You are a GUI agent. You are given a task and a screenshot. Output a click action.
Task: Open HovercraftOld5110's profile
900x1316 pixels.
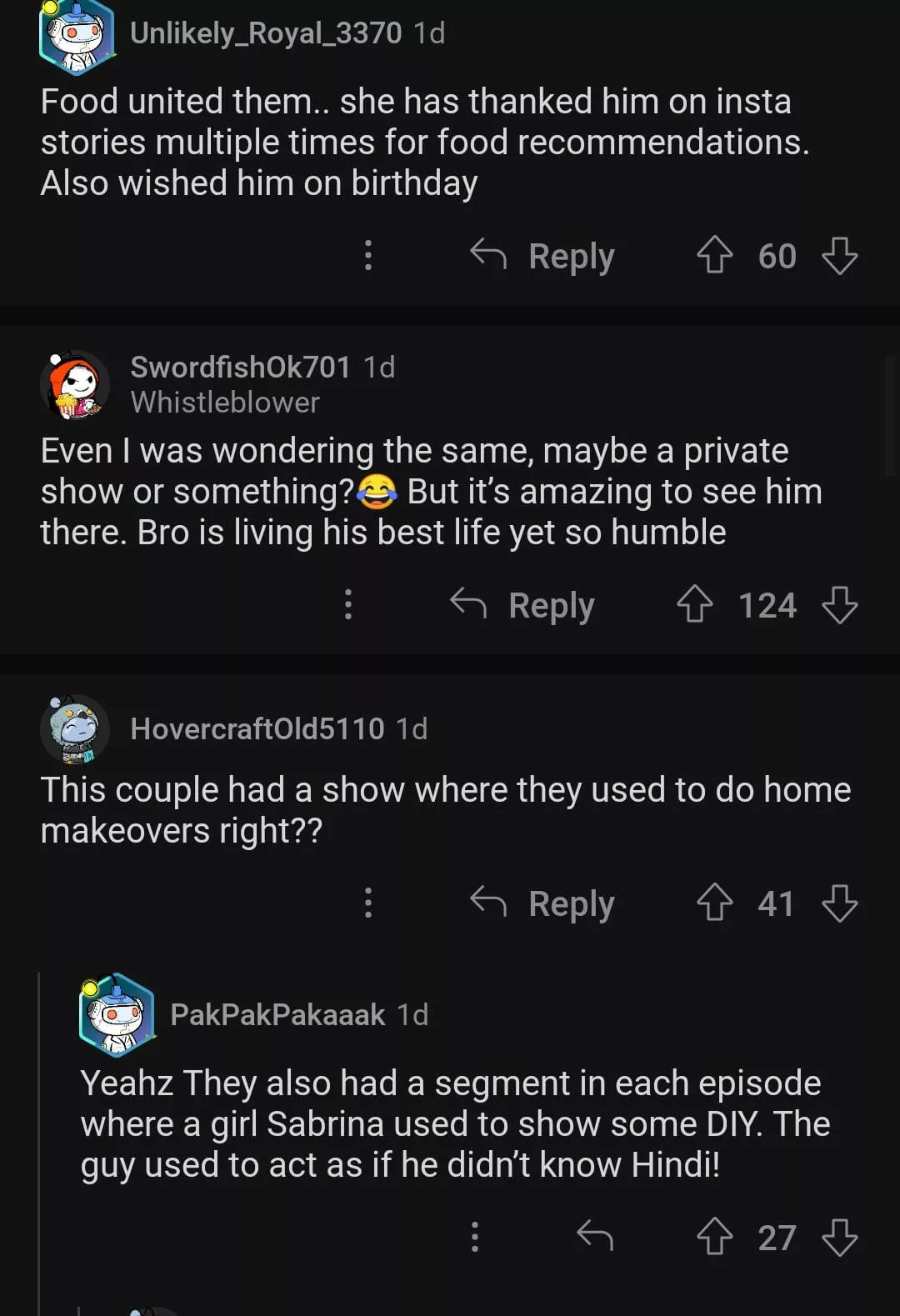click(x=257, y=729)
